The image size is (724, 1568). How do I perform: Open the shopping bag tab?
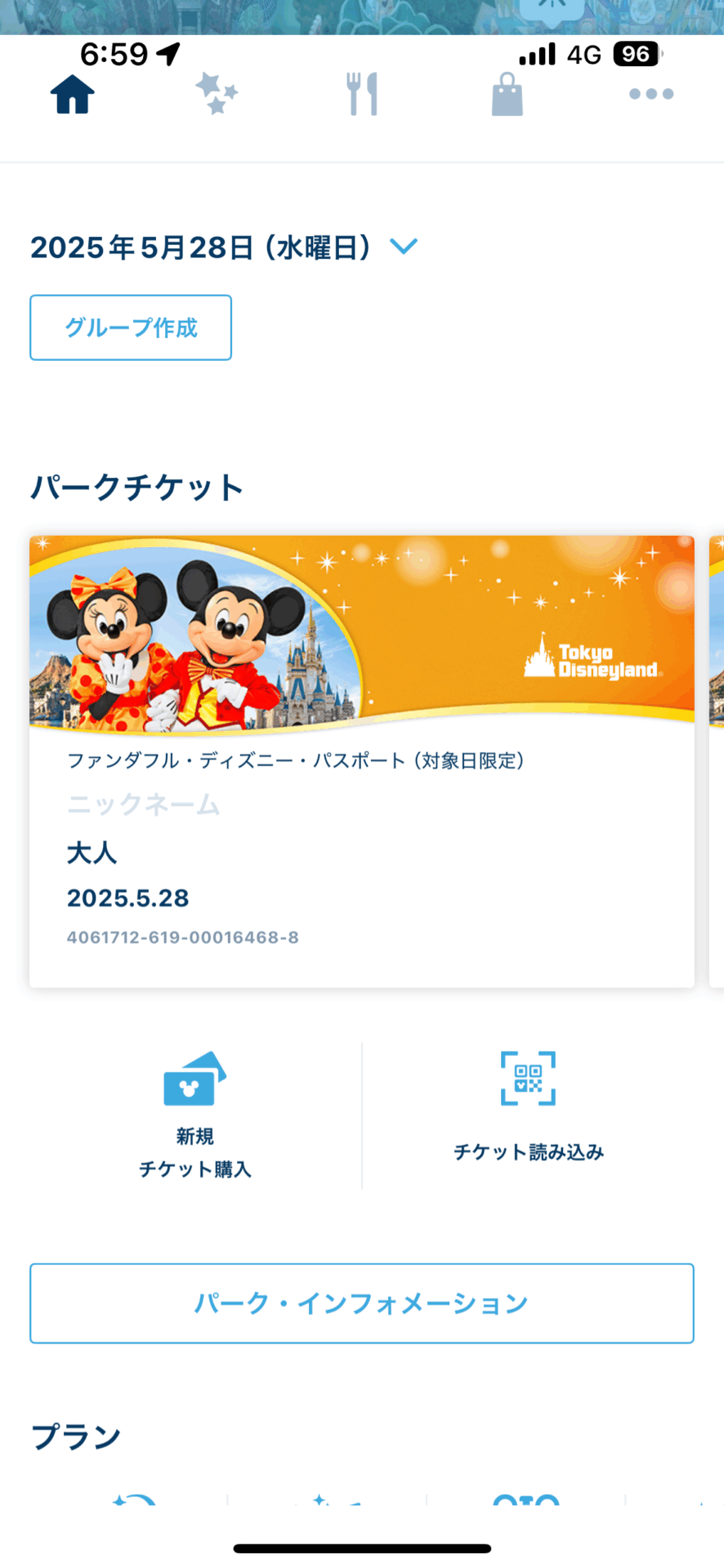point(507,94)
